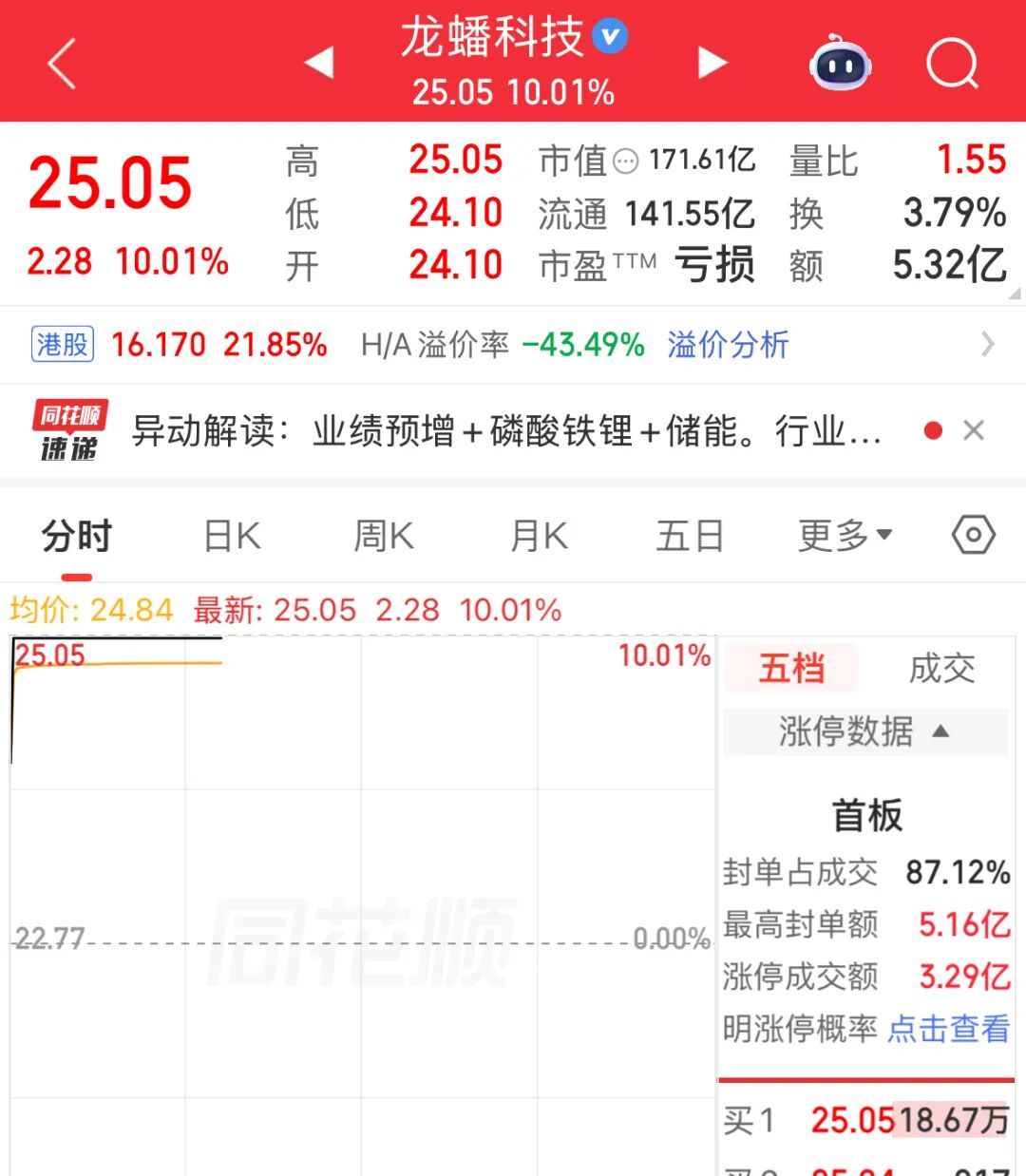Switch to 日K chart
1026x1176 pixels.
click(233, 537)
